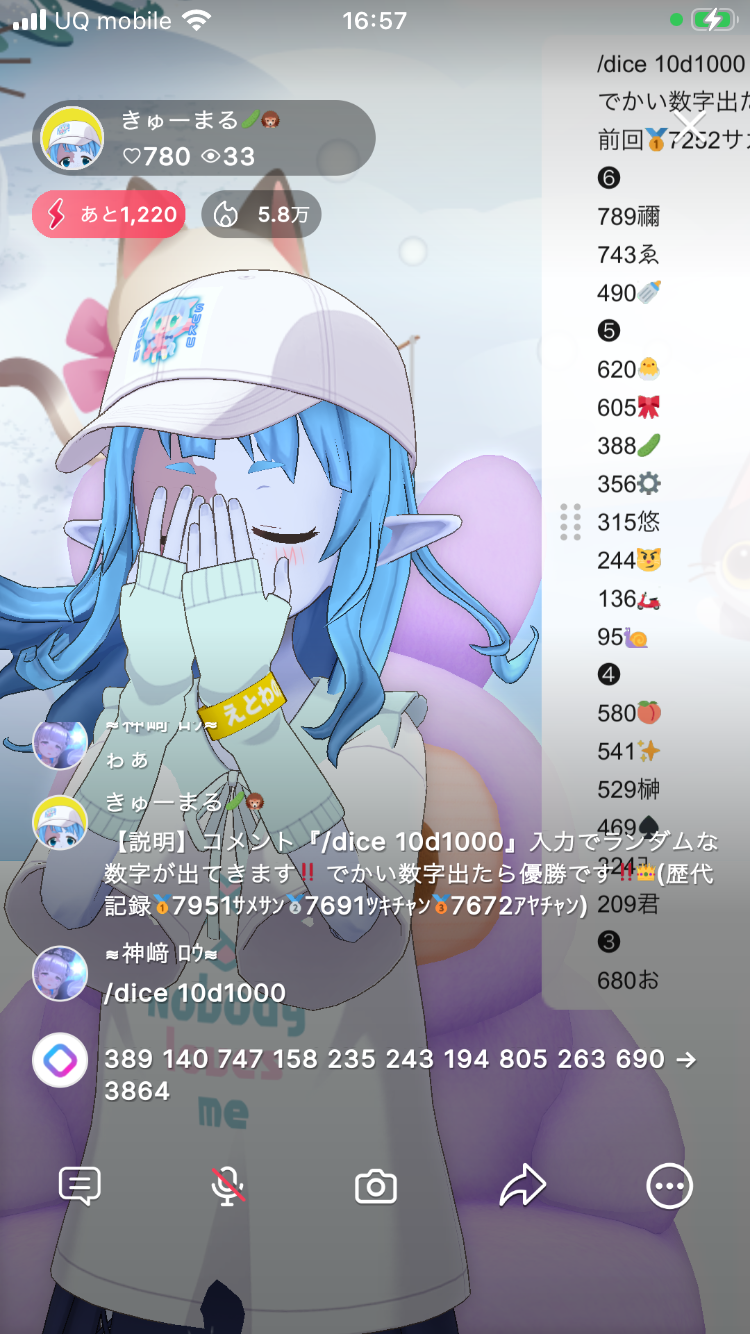The height and width of the screenshot is (1334, 750).
Task: Open きゅーまる avatar in the pinned comment
Action: point(60,823)
